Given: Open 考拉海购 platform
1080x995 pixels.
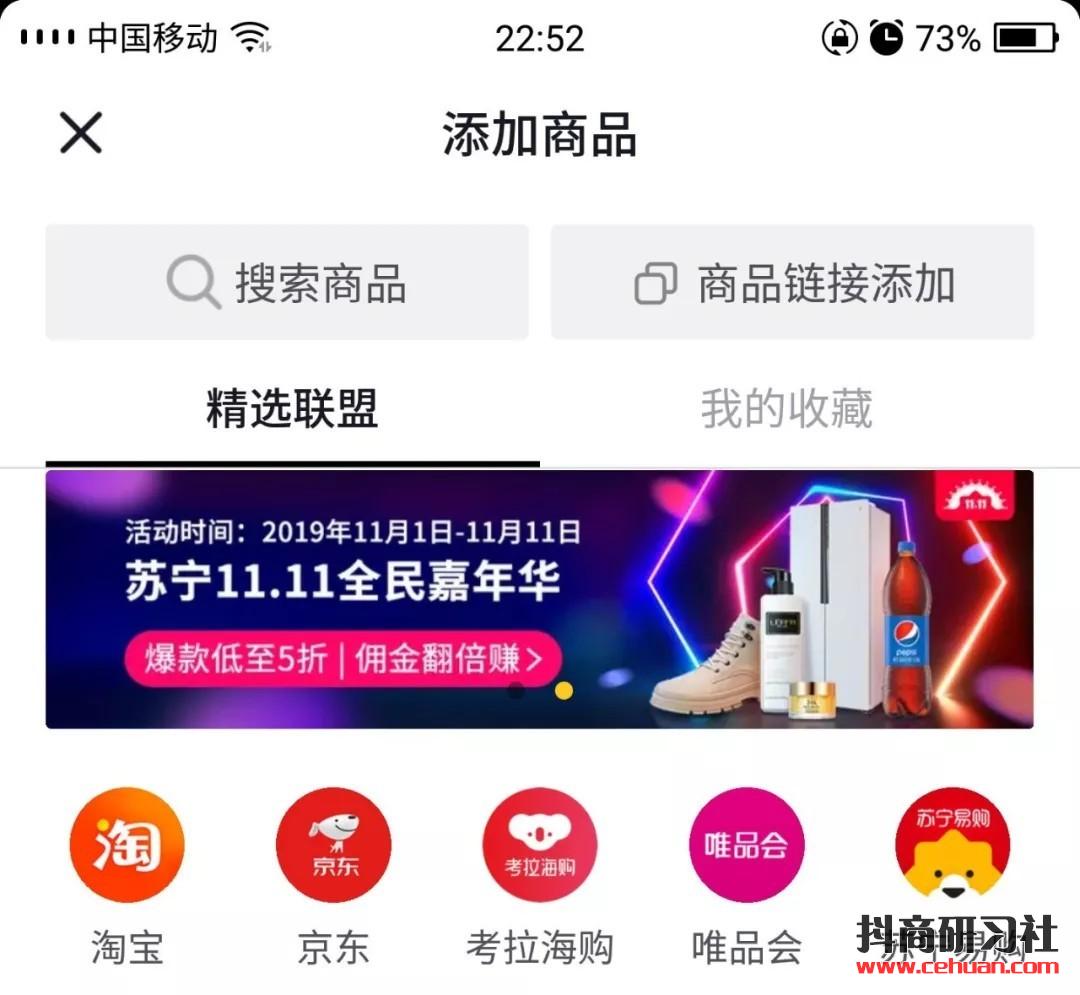Looking at the screenshot, I should pos(539,846).
